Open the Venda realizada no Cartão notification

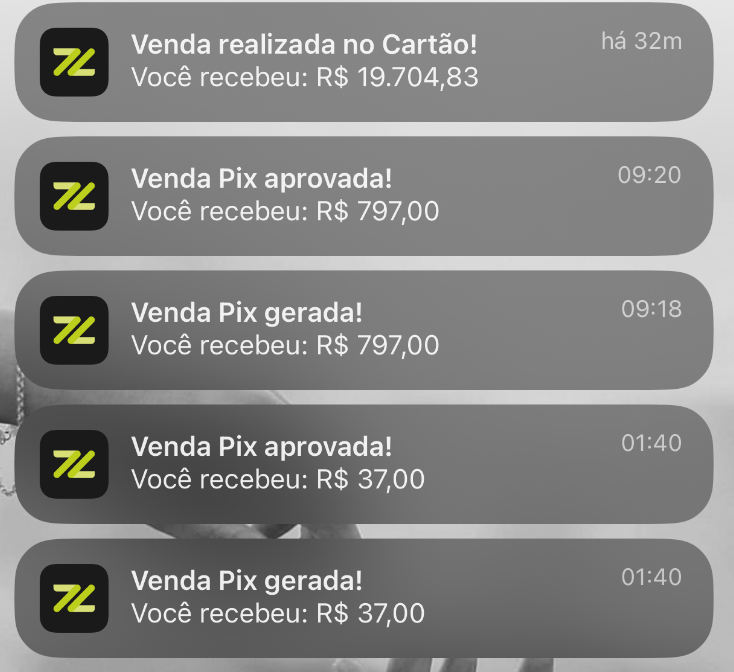pos(365,61)
